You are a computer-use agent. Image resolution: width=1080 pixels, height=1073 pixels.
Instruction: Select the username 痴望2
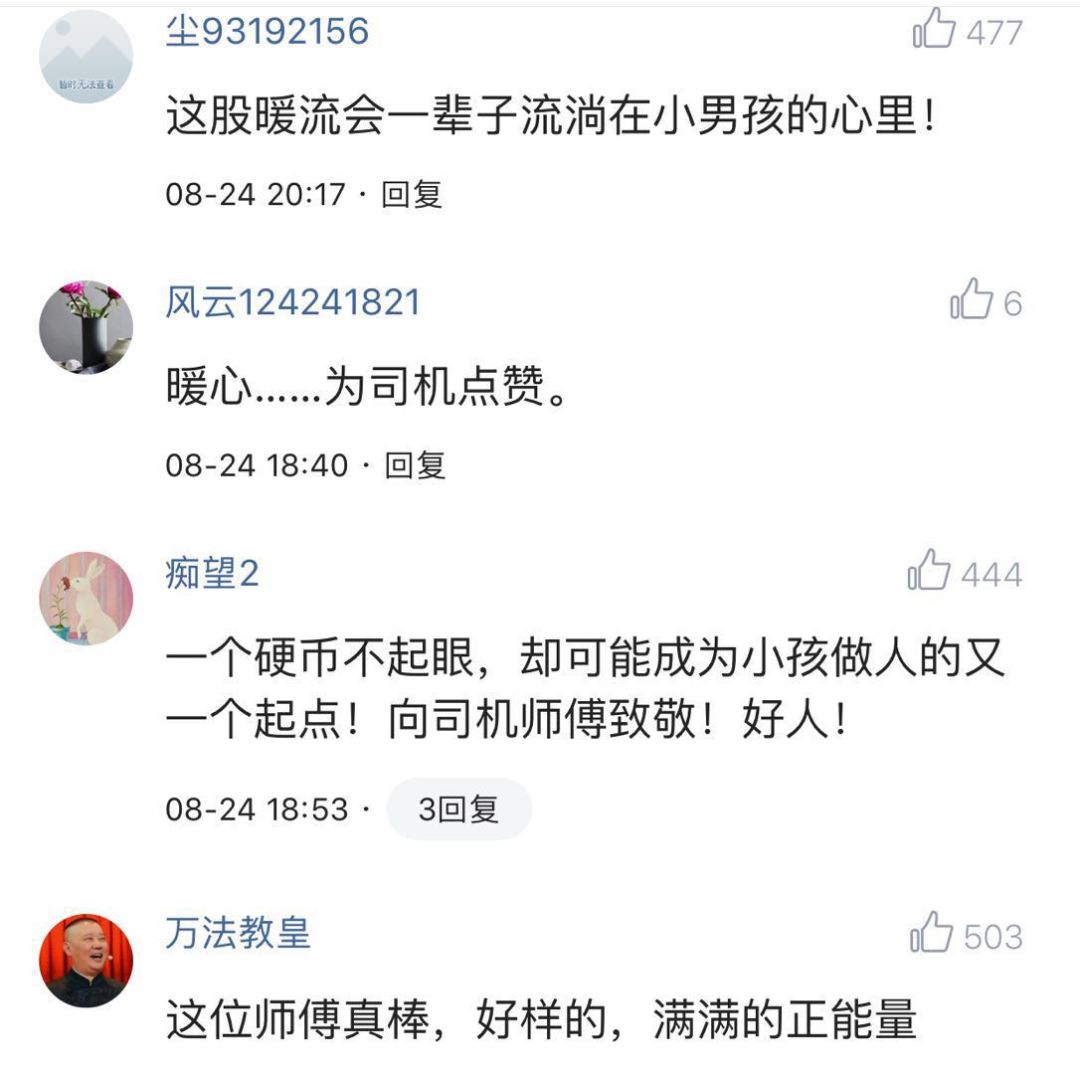pyautogui.click(x=212, y=574)
